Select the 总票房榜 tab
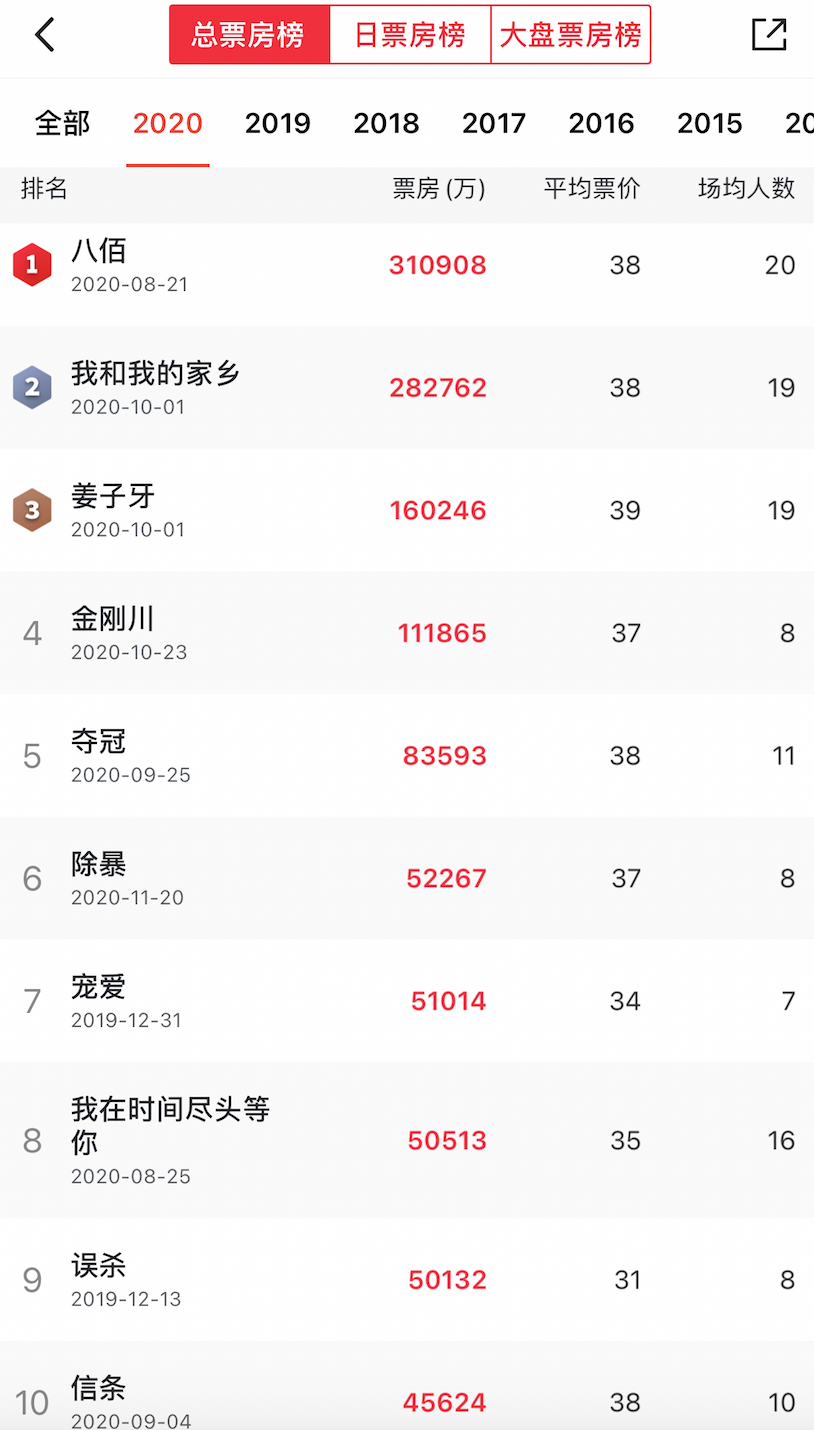Viewport: 814px width, 1430px height. tap(249, 35)
